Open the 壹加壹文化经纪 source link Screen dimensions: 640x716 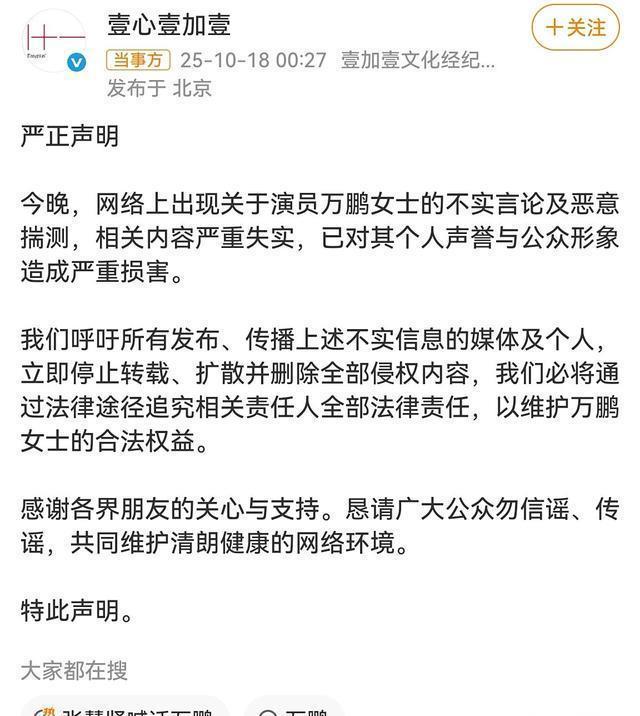click(418, 60)
